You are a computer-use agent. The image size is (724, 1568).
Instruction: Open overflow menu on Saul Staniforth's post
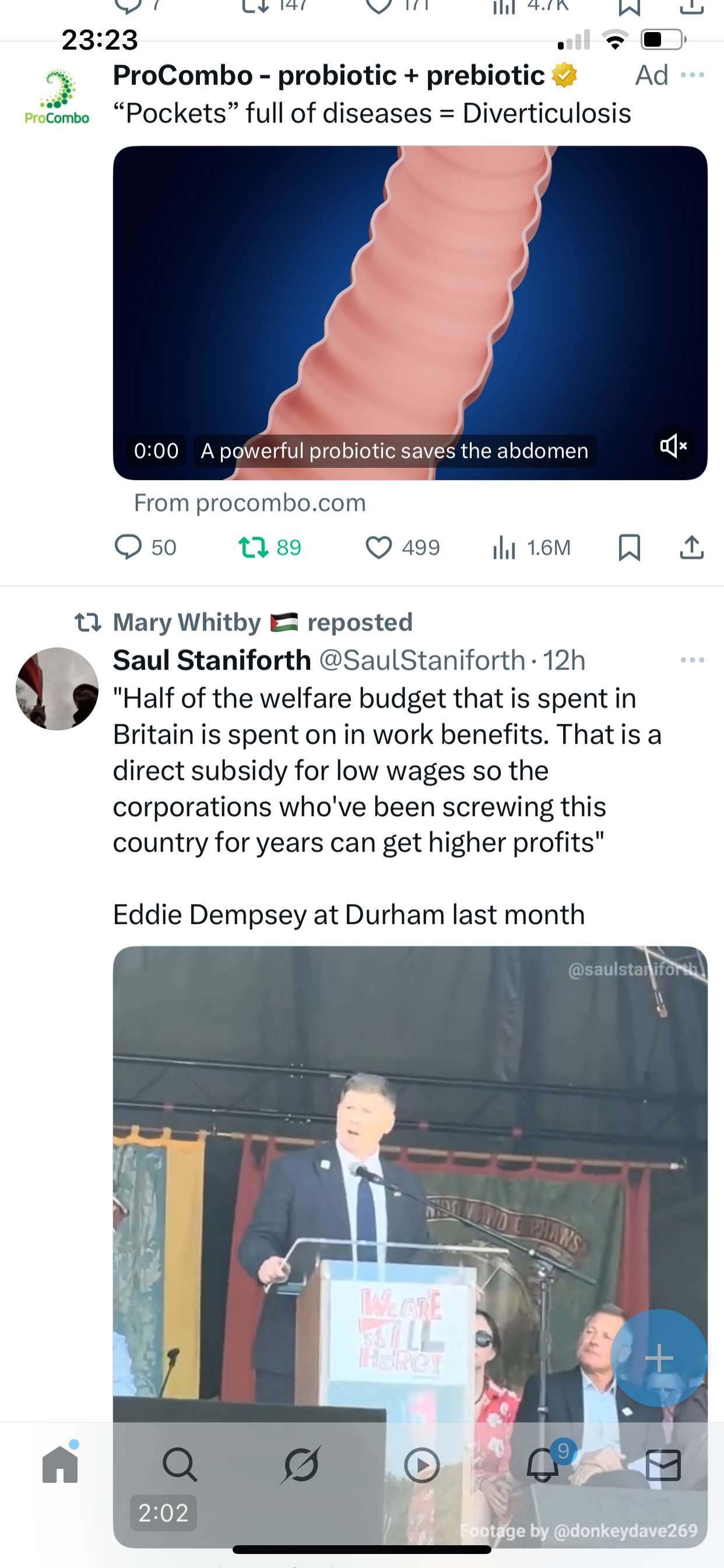point(693,660)
